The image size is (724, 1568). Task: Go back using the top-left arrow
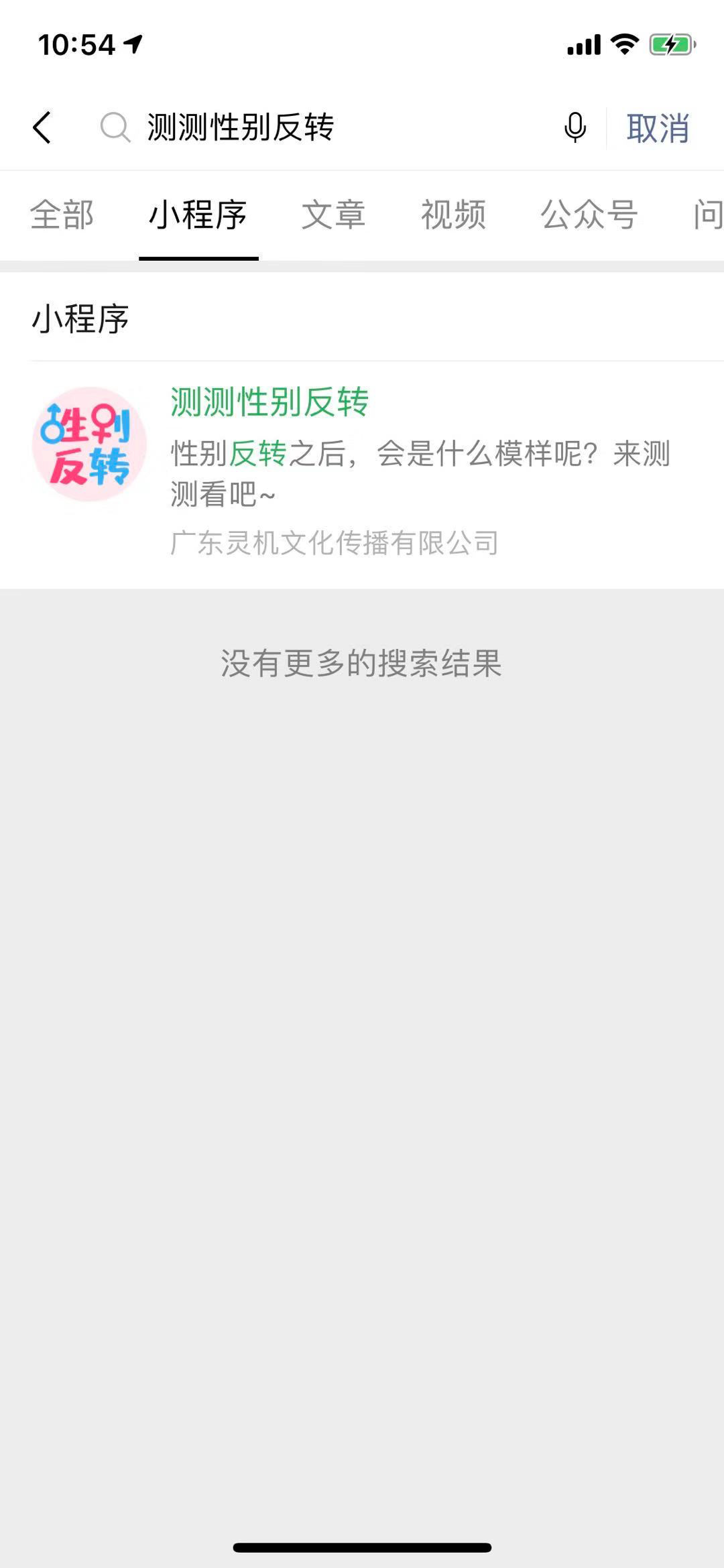point(42,127)
